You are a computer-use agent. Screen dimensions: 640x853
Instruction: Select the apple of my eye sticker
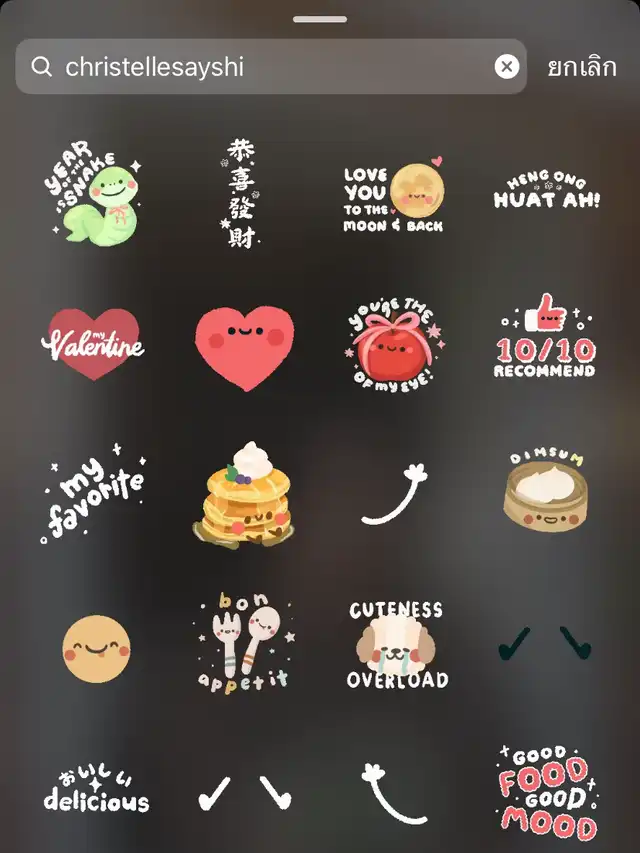point(394,344)
